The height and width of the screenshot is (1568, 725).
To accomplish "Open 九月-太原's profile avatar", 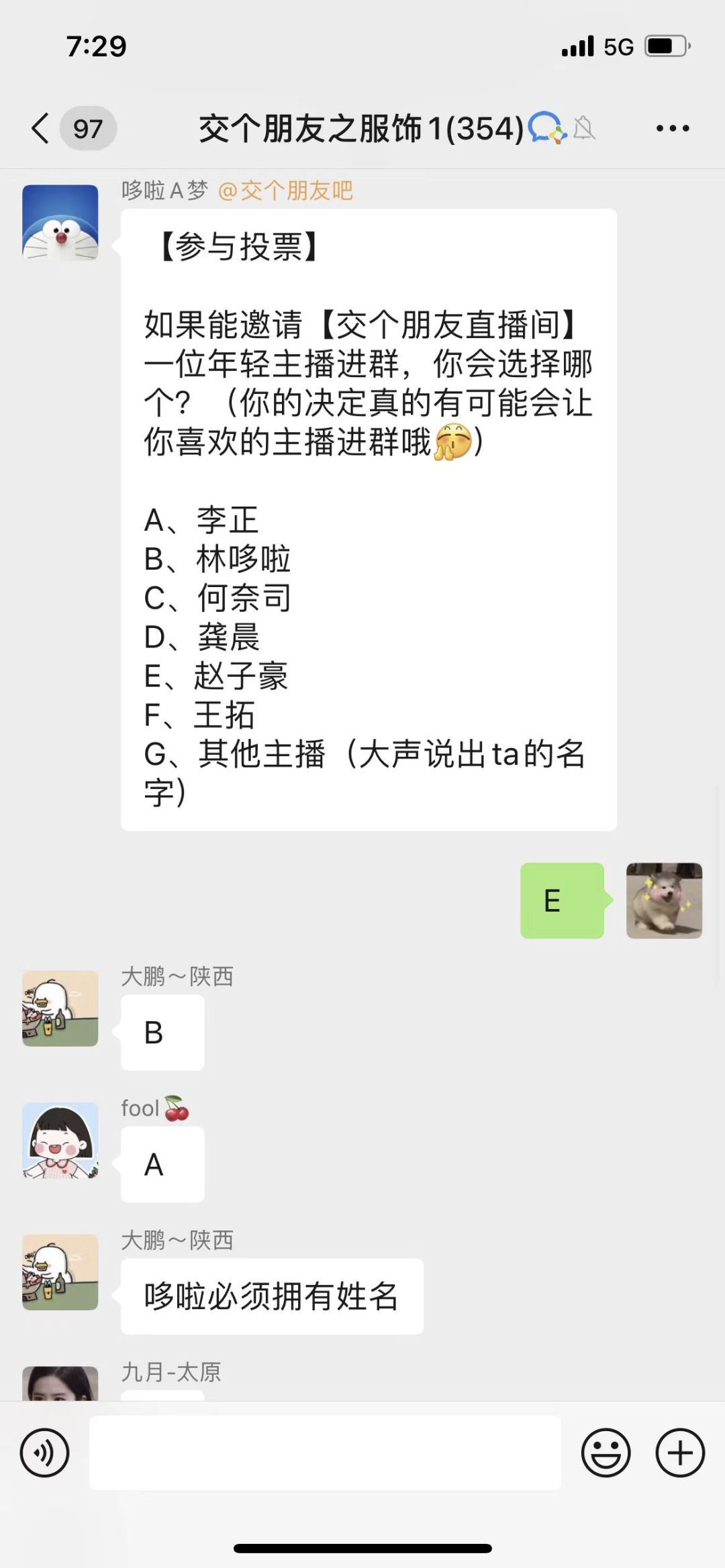I will [60, 1383].
